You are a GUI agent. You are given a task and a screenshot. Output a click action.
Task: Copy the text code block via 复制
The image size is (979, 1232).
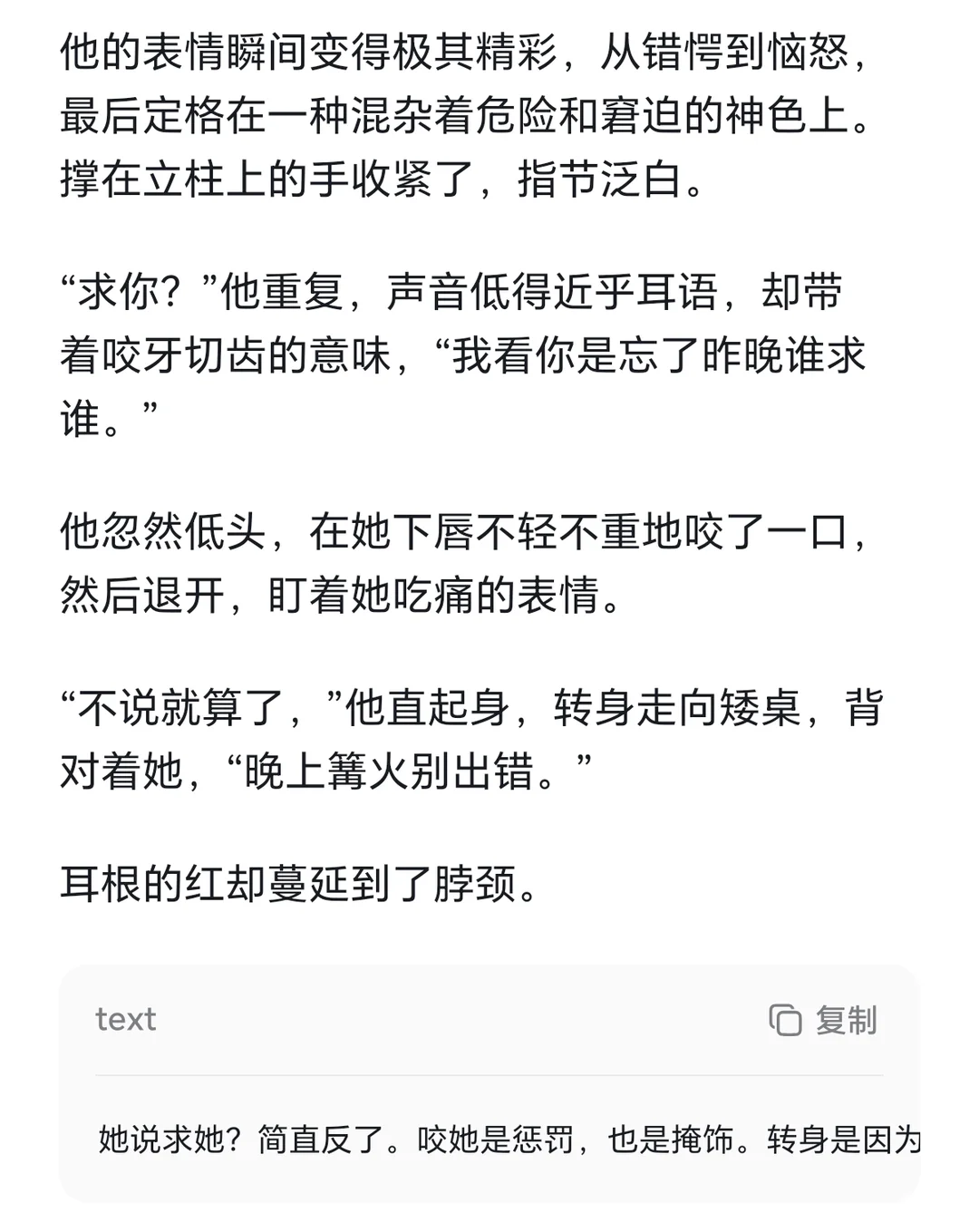point(823,1020)
